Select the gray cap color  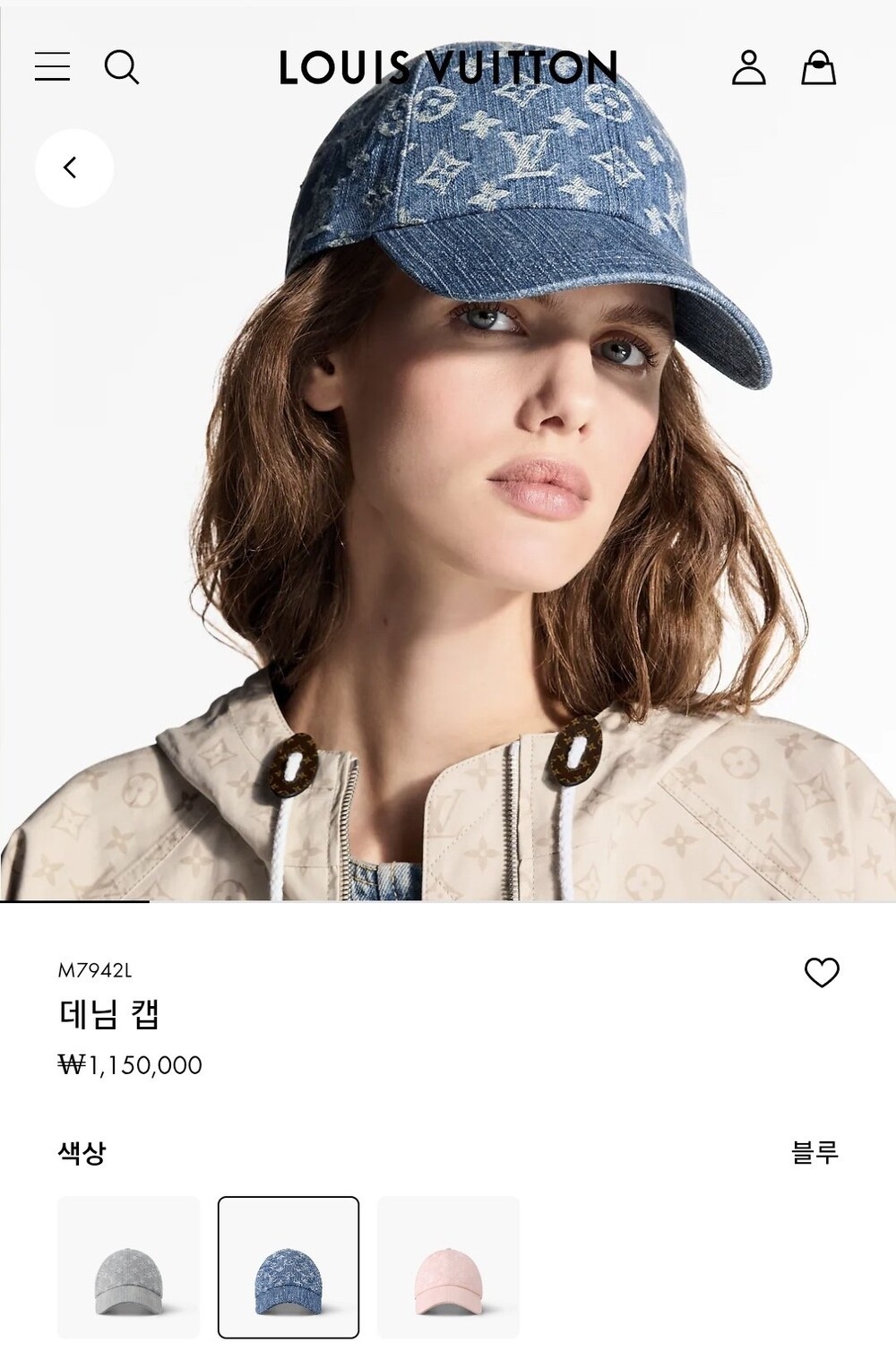coord(129,1268)
